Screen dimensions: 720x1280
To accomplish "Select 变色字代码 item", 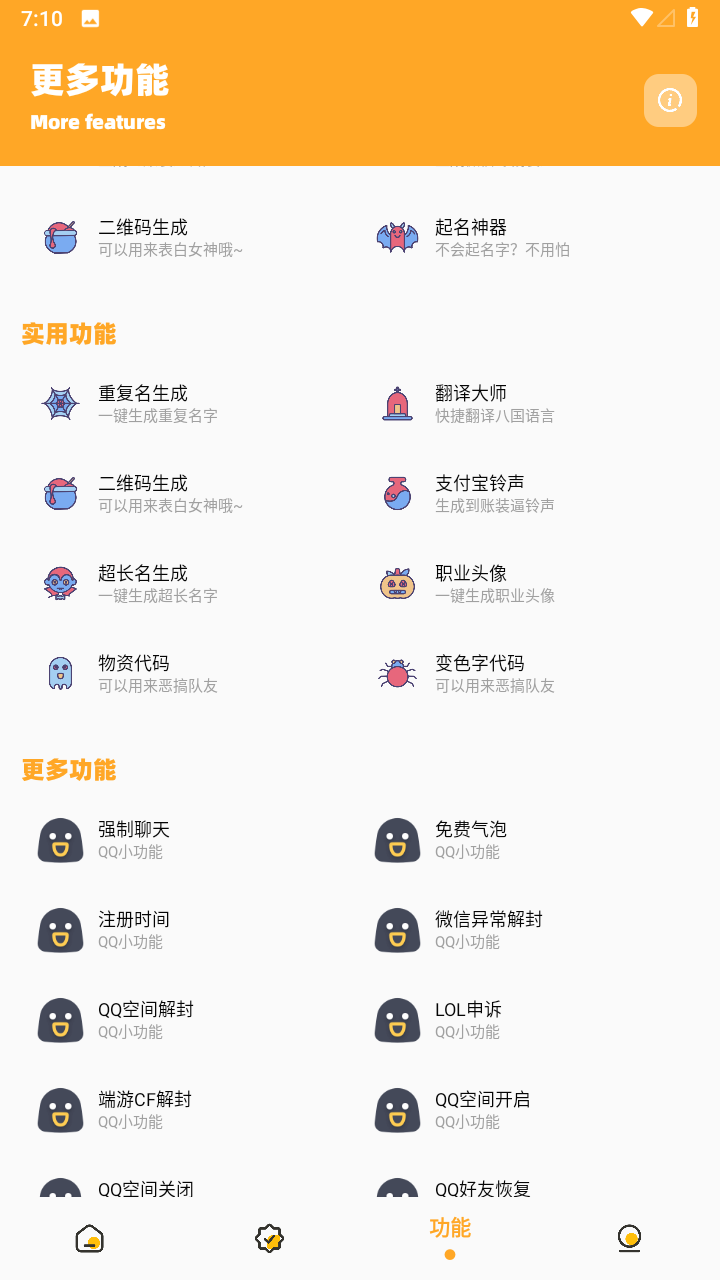I will [528, 674].
